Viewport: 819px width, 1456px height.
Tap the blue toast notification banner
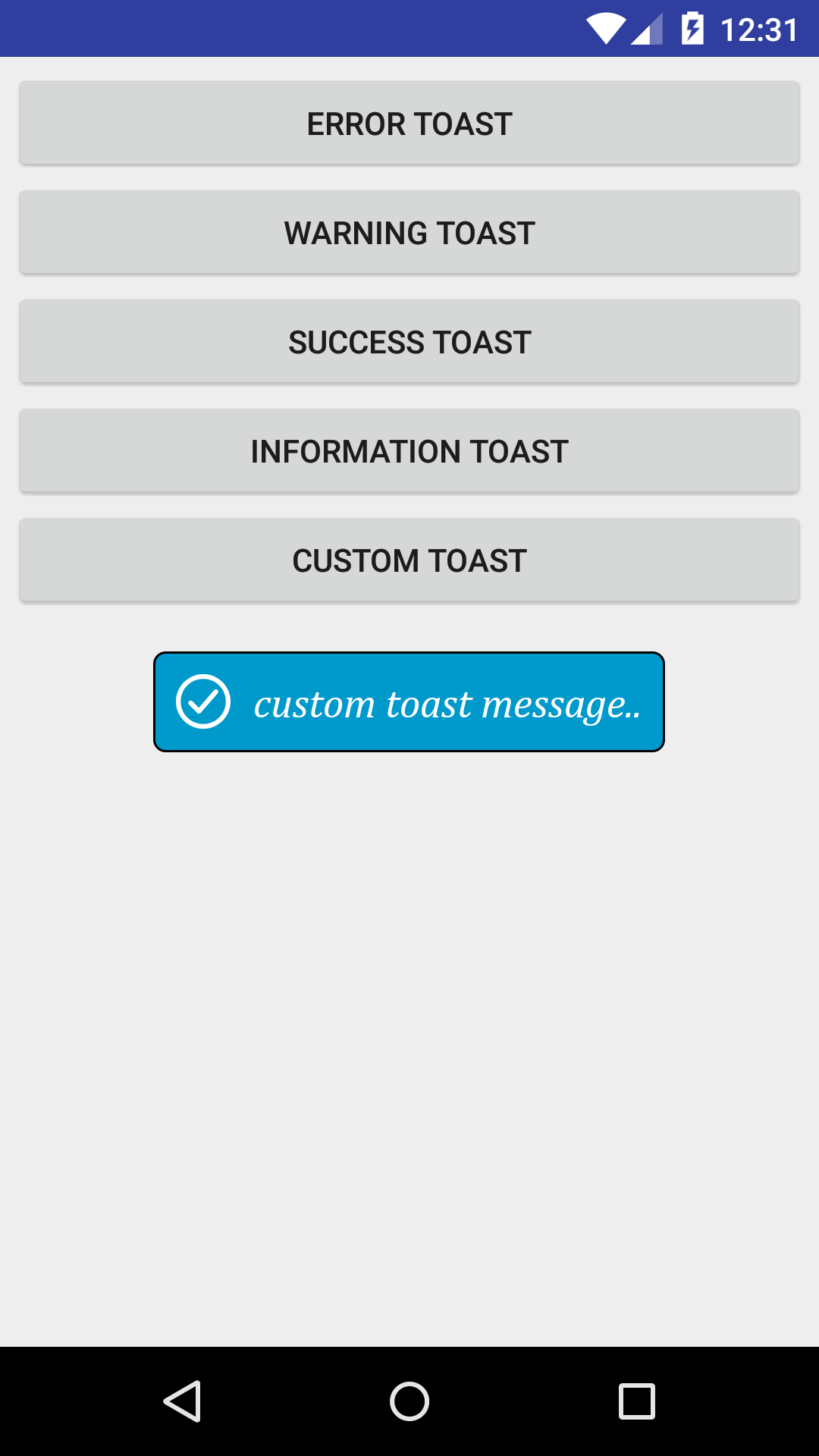(x=409, y=702)
